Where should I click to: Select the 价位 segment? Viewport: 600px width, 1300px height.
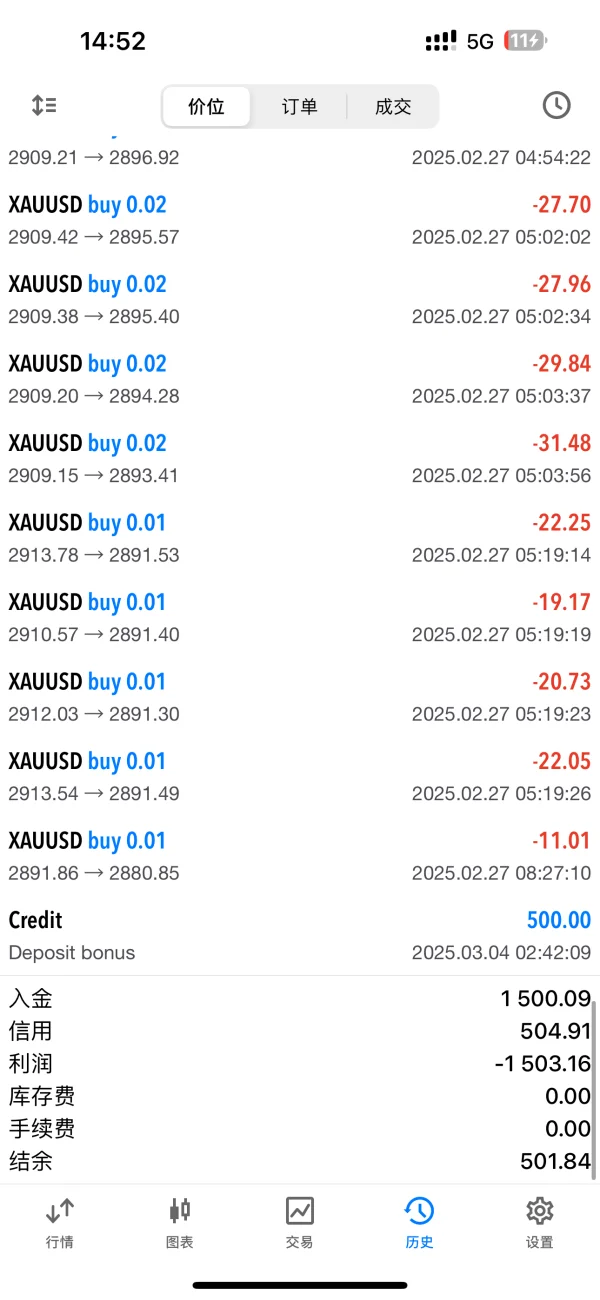207,107
